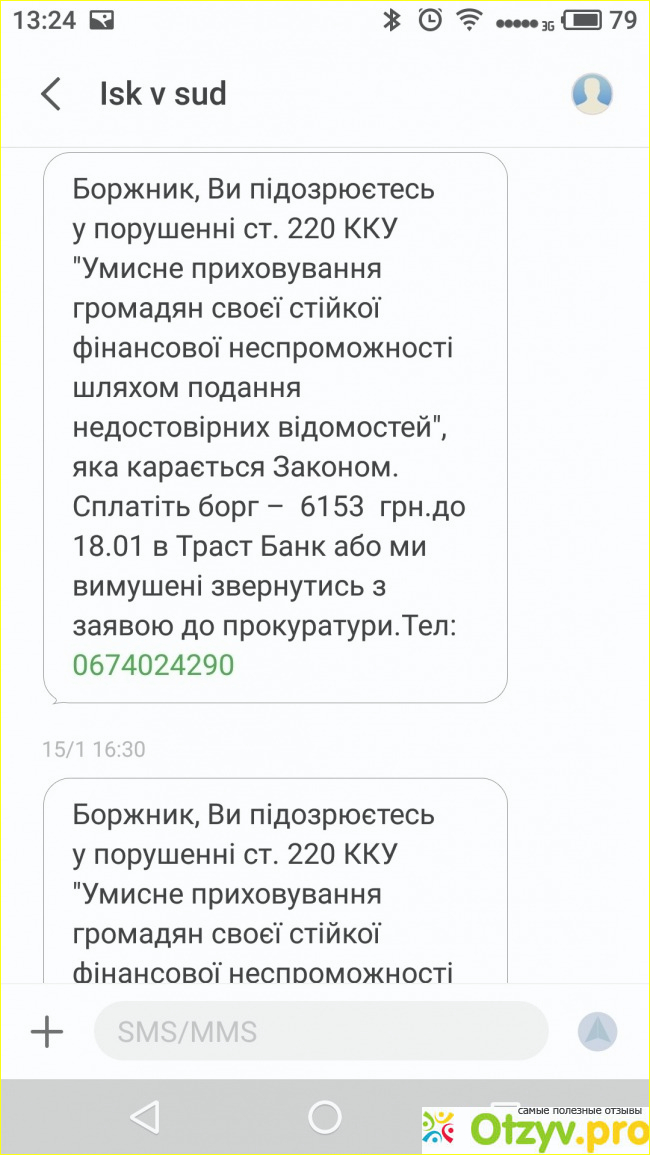
Task: Call the phone number 0674024290
Action: point(154,664)
